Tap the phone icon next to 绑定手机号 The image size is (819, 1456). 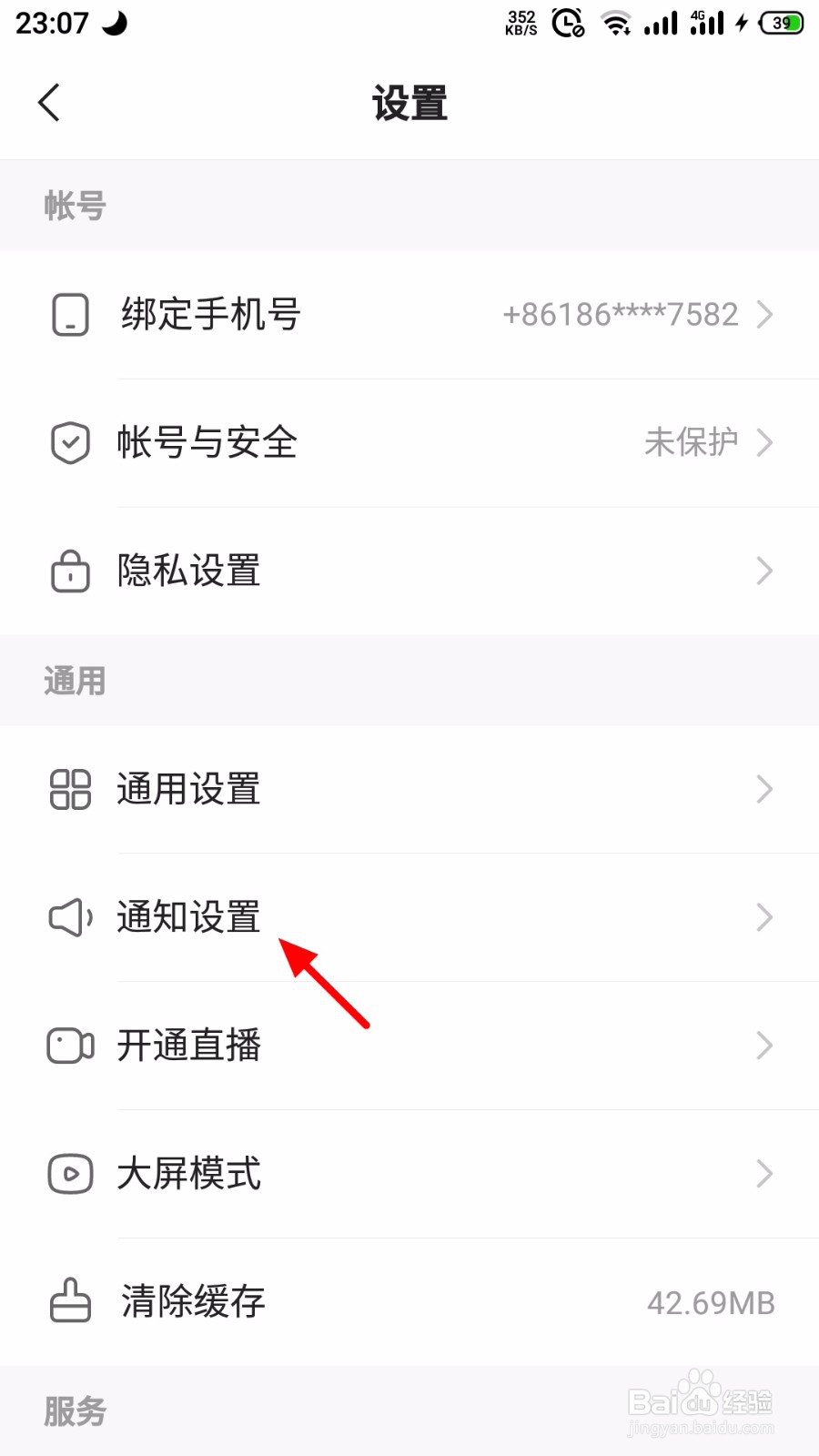point(68,314)
